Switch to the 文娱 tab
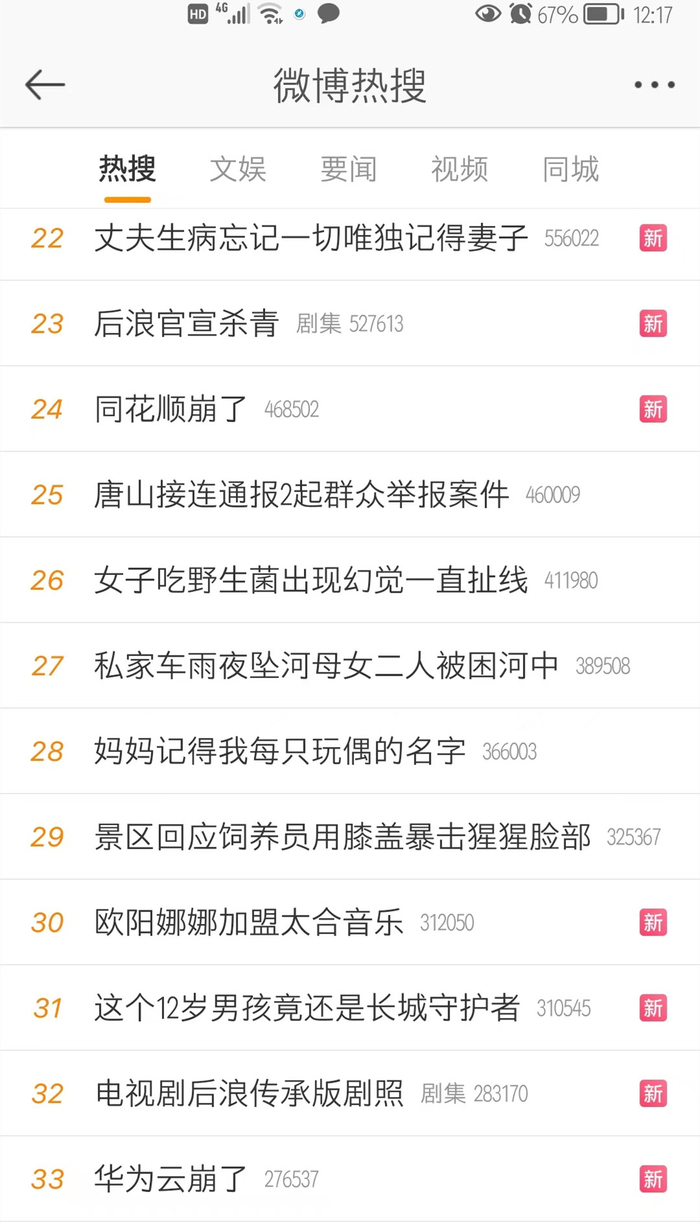The image size is (700, 1224). (238, 169)
